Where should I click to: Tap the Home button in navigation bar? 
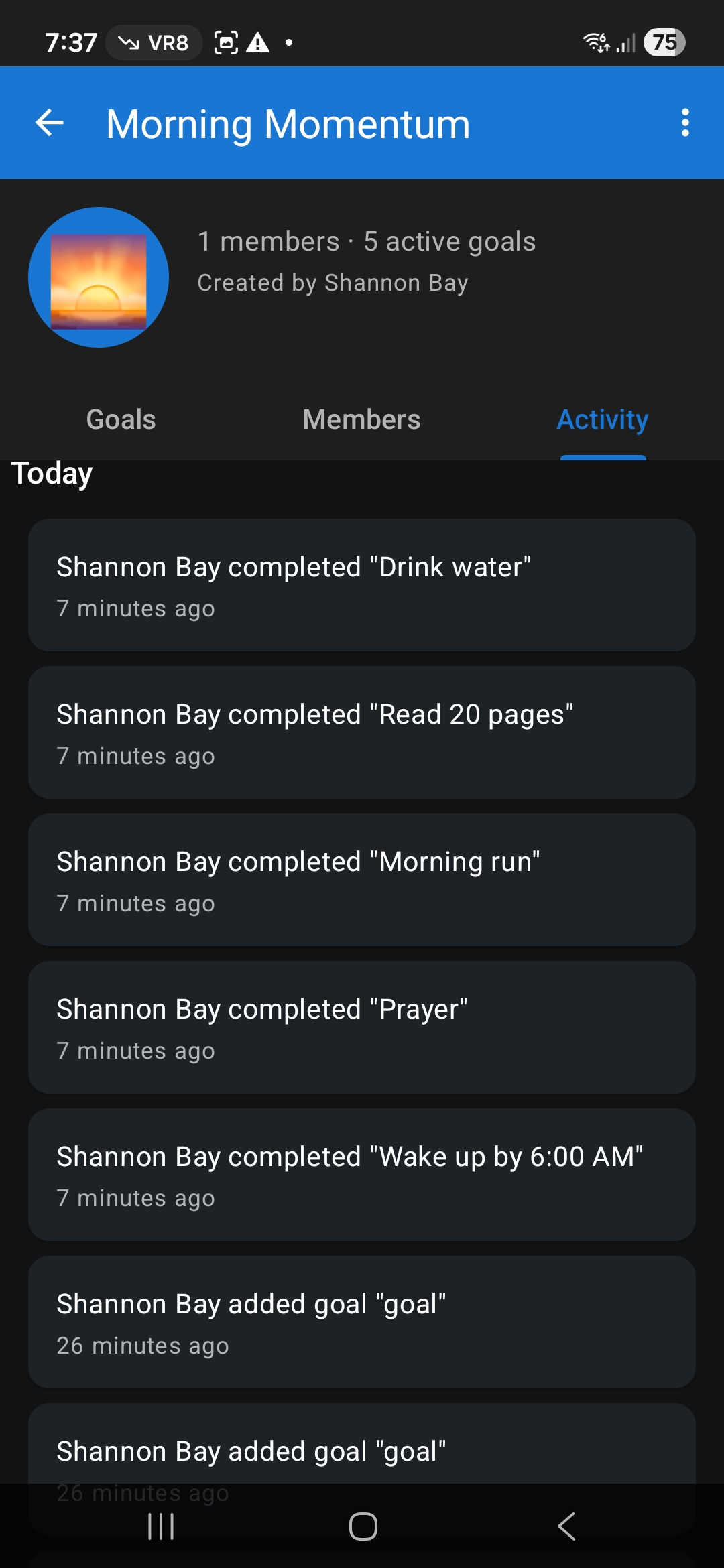[x=362, y=1526]
